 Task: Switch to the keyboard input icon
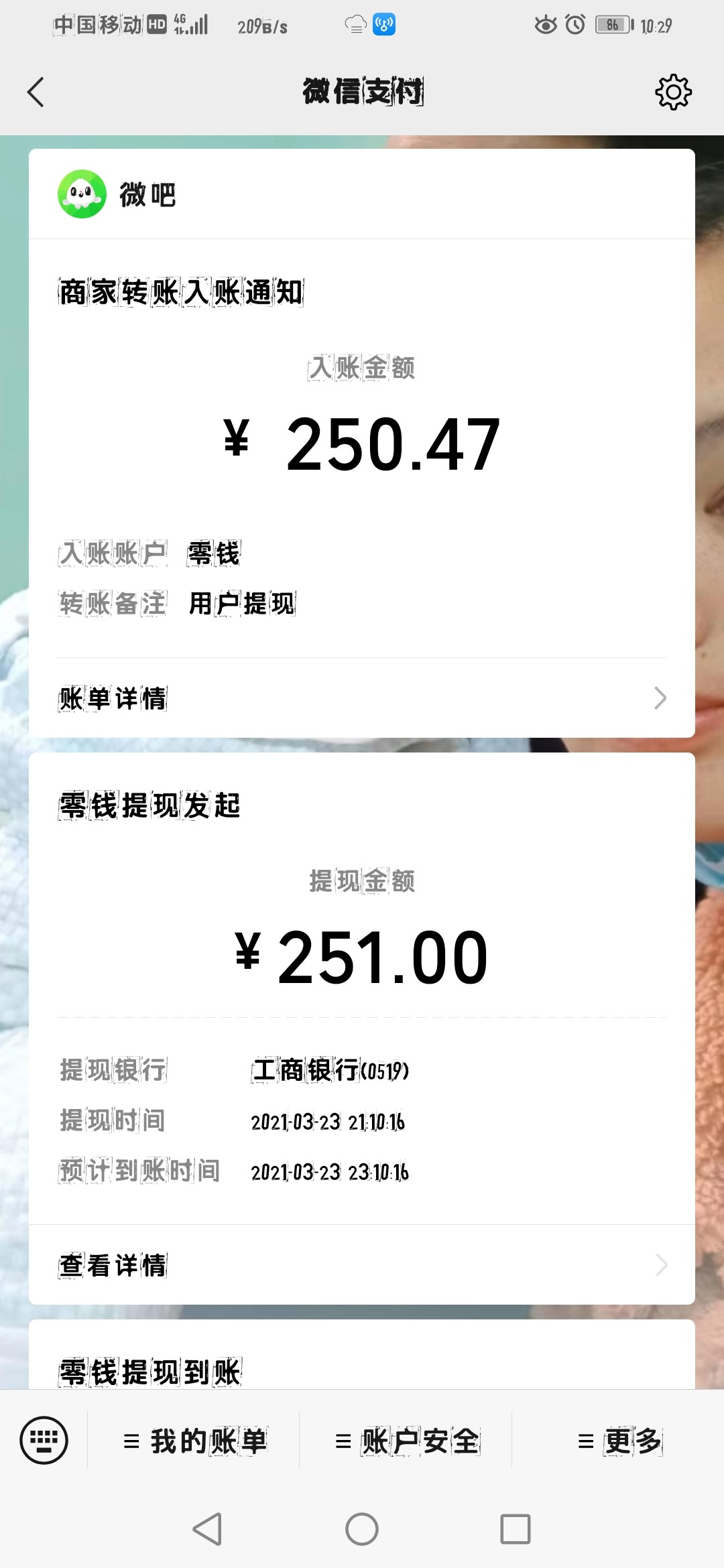click(44, 1440)
